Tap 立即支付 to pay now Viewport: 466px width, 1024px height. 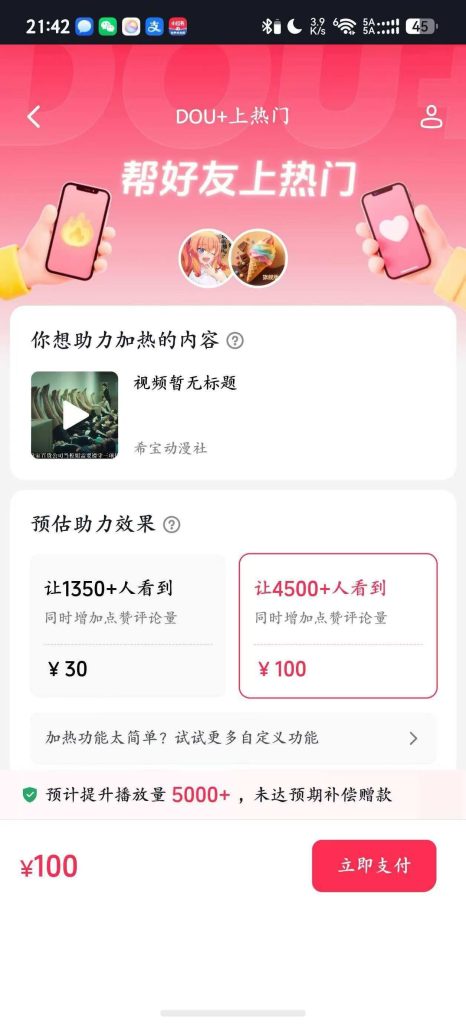(x=374, y=866)
